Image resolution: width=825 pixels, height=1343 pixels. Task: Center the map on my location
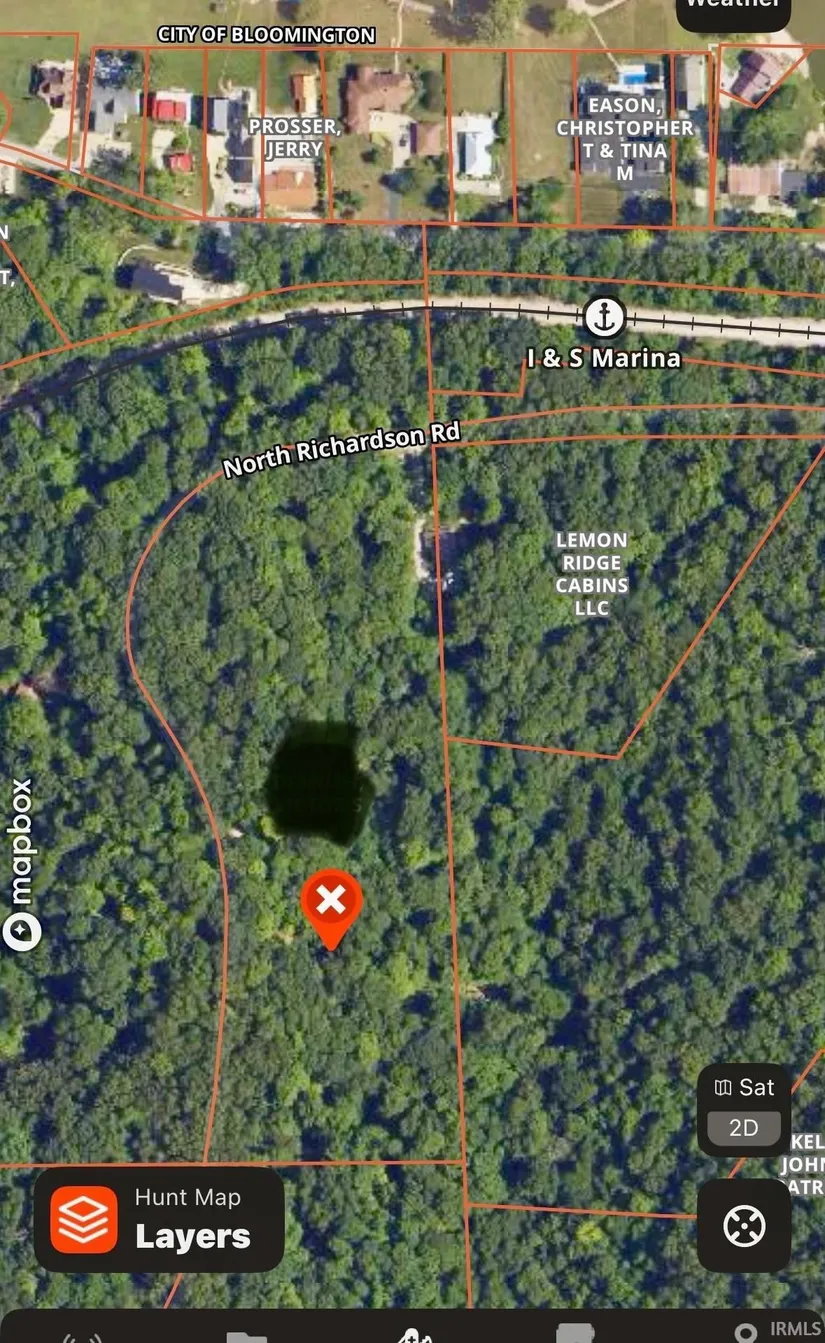point(744,1225)
